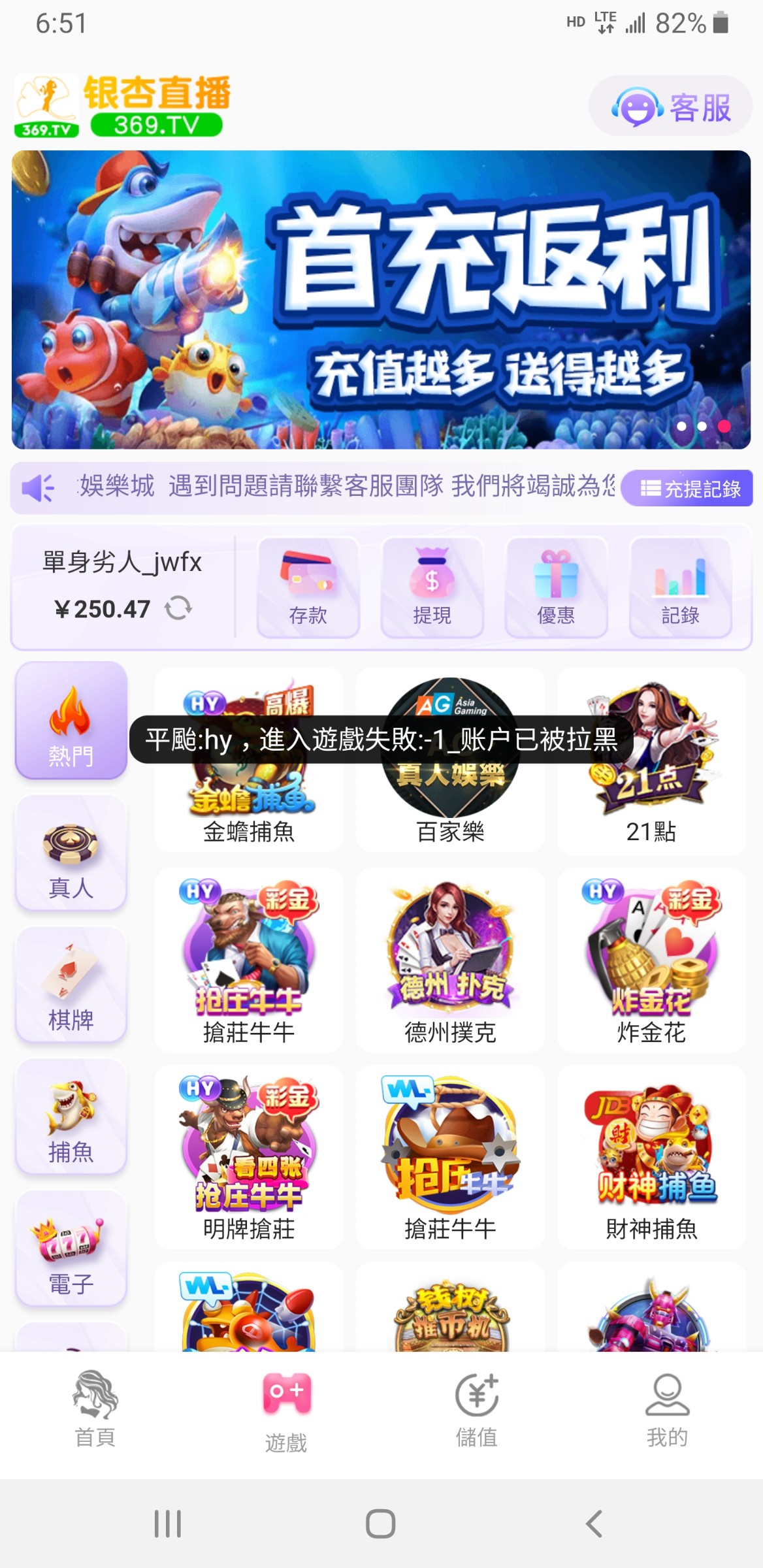Launch the 炸金花 game
This screenshot has width=763, height=1568.
[x=651, y=960]
